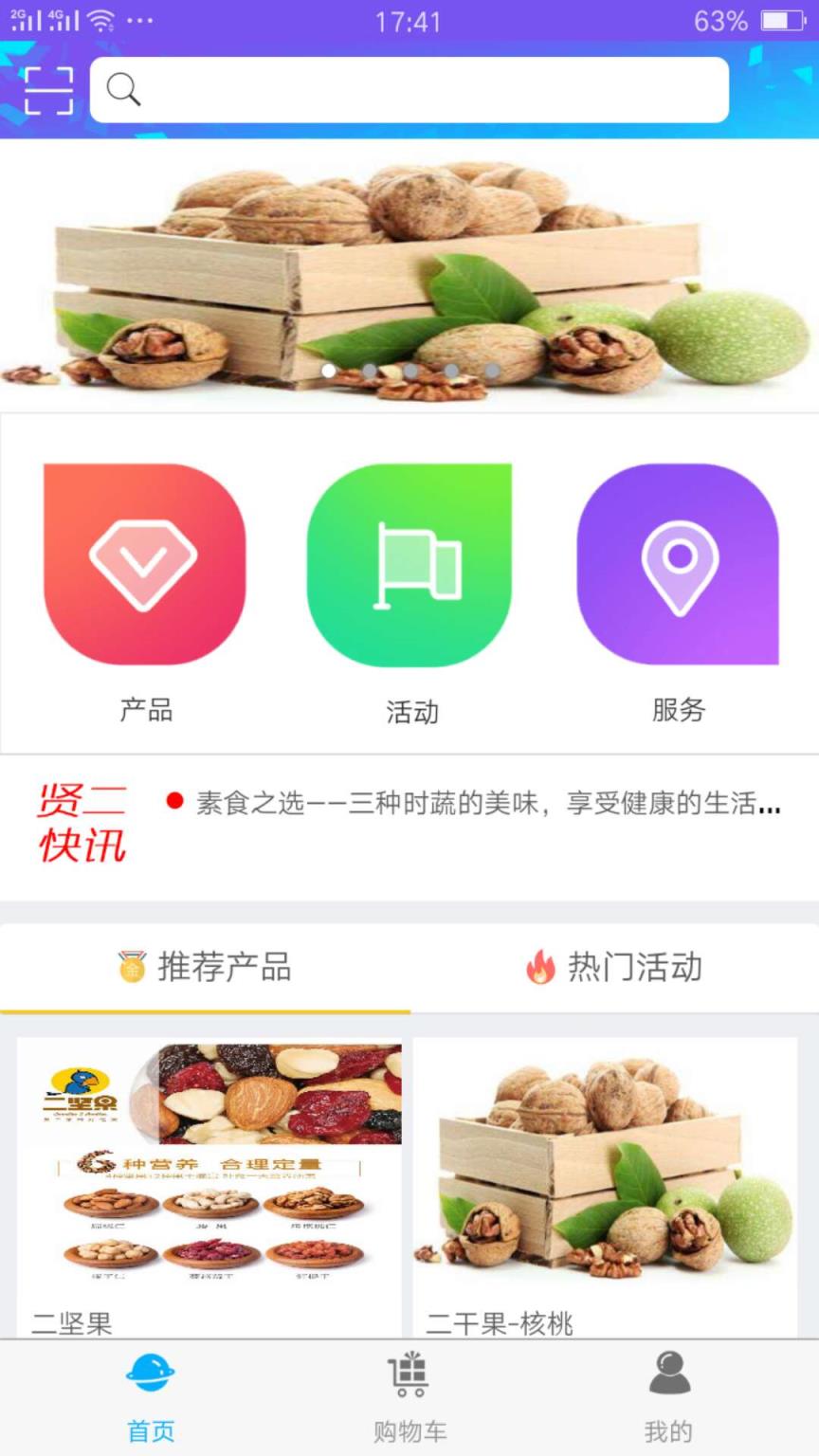Image resolution: width=819 pixels, height=1456 pixels.
Task: Open the 购物车 shopping cart
Action: pos(409,1397)
